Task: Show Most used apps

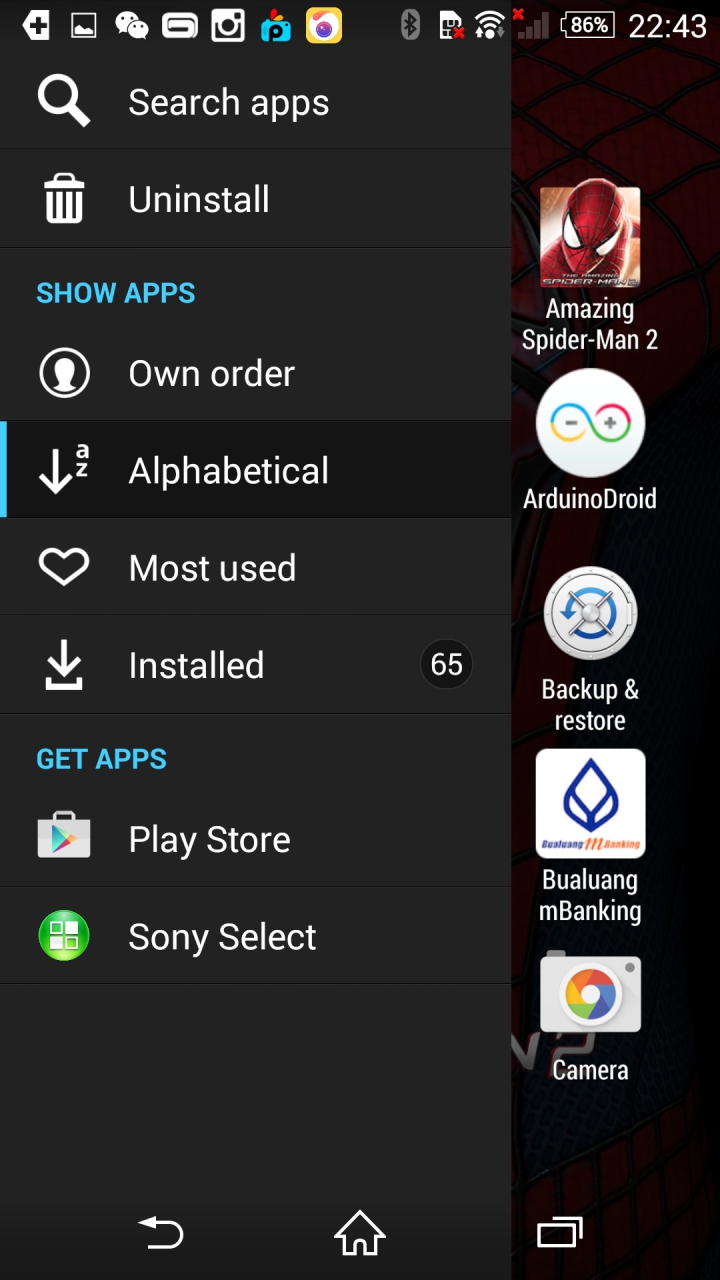Action: (x=212, y=568)
